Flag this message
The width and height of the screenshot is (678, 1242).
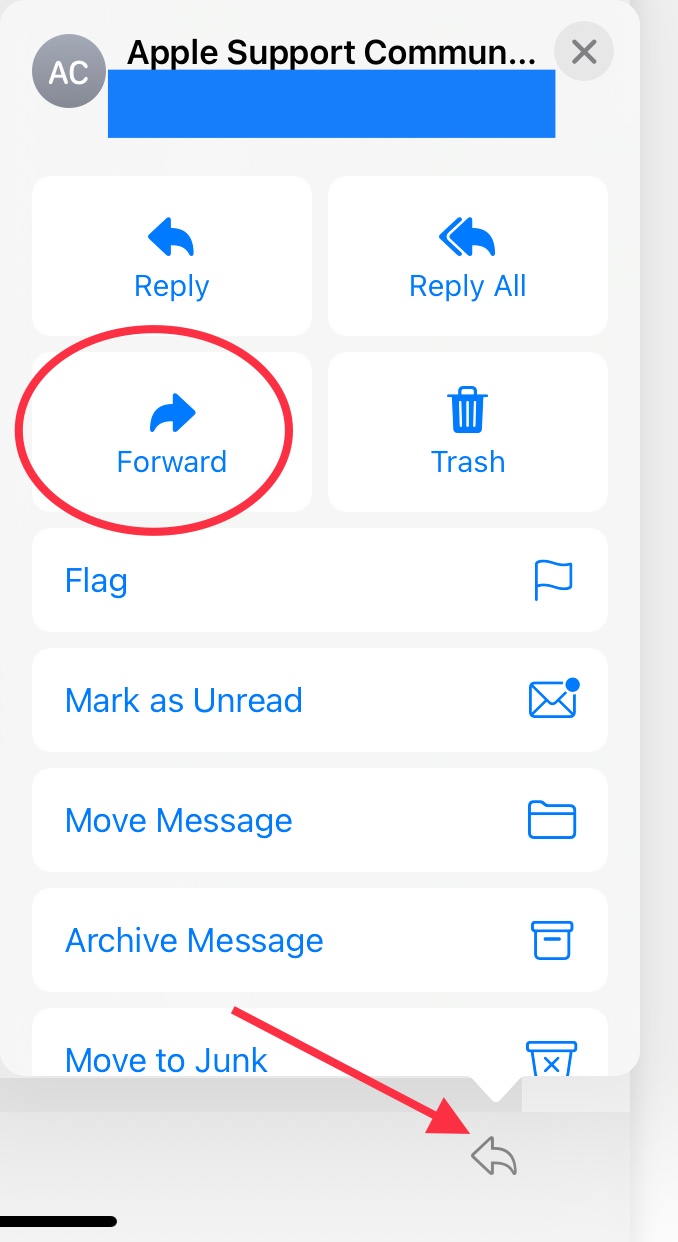(x=319, y=580)
